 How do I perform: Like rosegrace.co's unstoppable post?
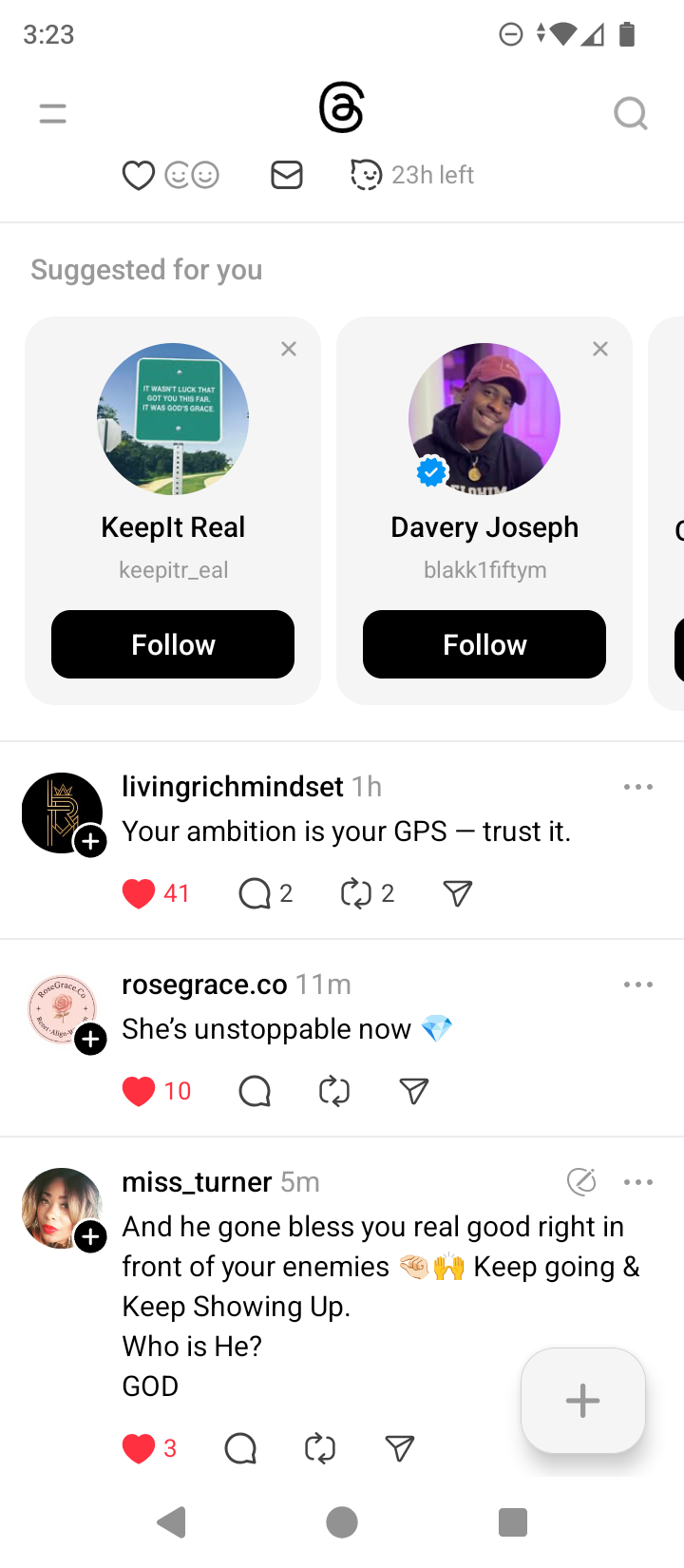(x=139, y=1091)
